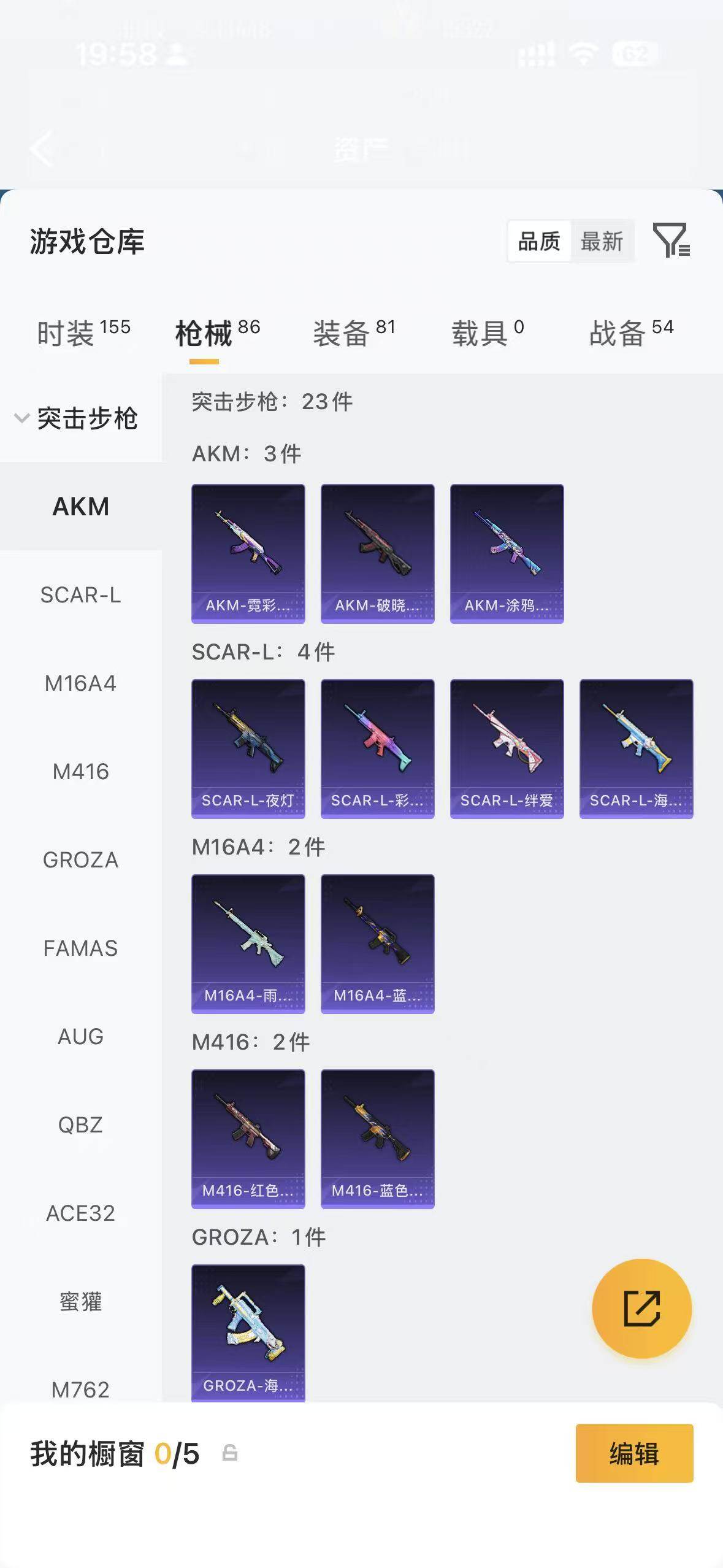Sort the warehouse by 品质

539,241
